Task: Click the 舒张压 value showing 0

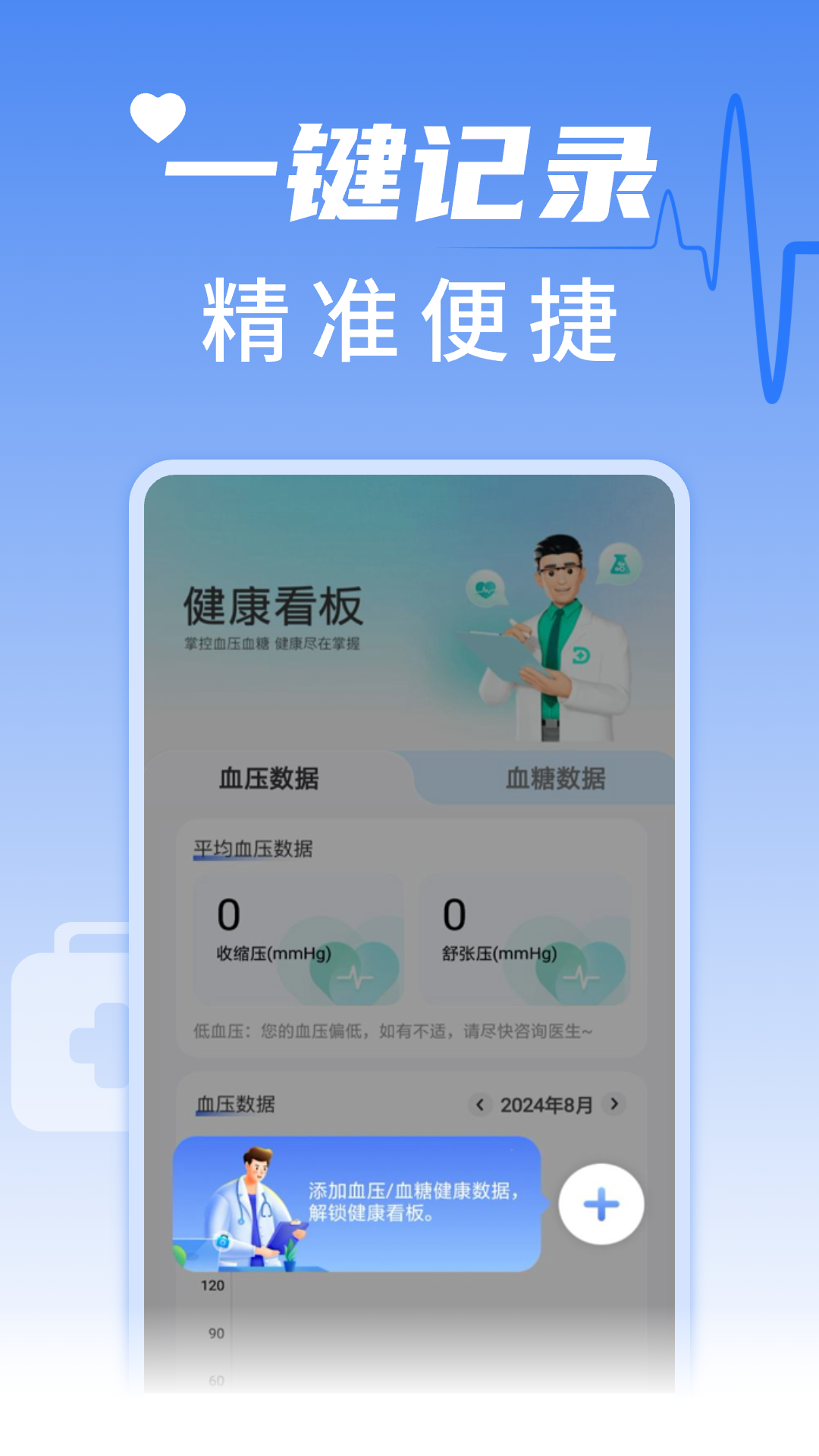Action: point(452,912)
